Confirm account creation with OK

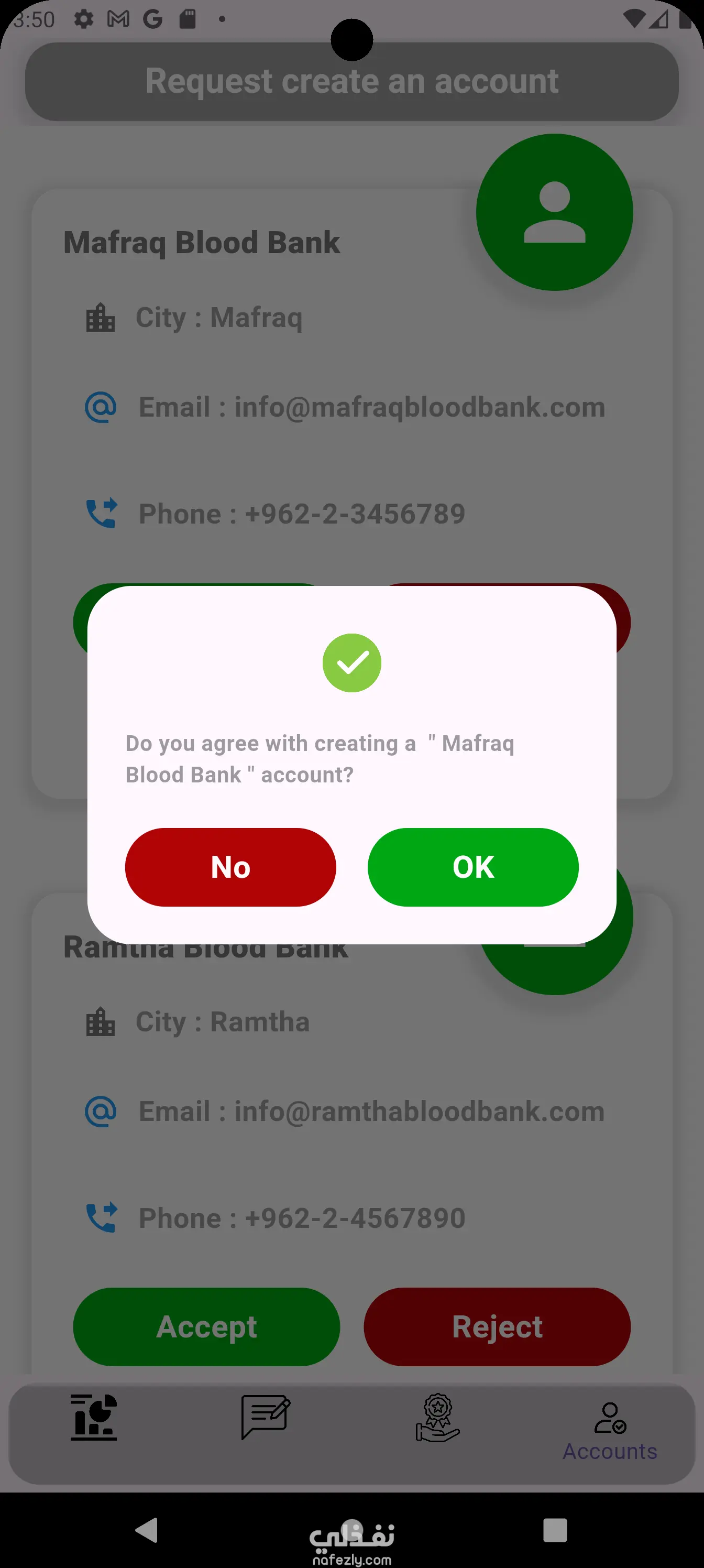pyautogui.click(x=473, y=867)
